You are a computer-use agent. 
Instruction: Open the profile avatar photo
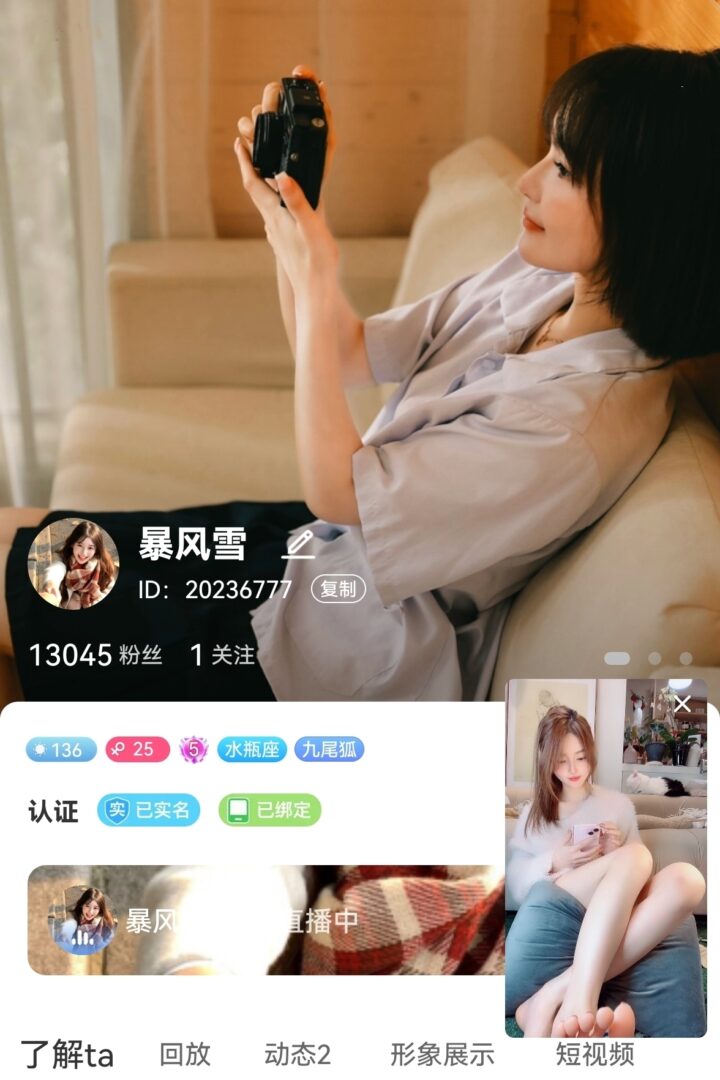[73, 564]
